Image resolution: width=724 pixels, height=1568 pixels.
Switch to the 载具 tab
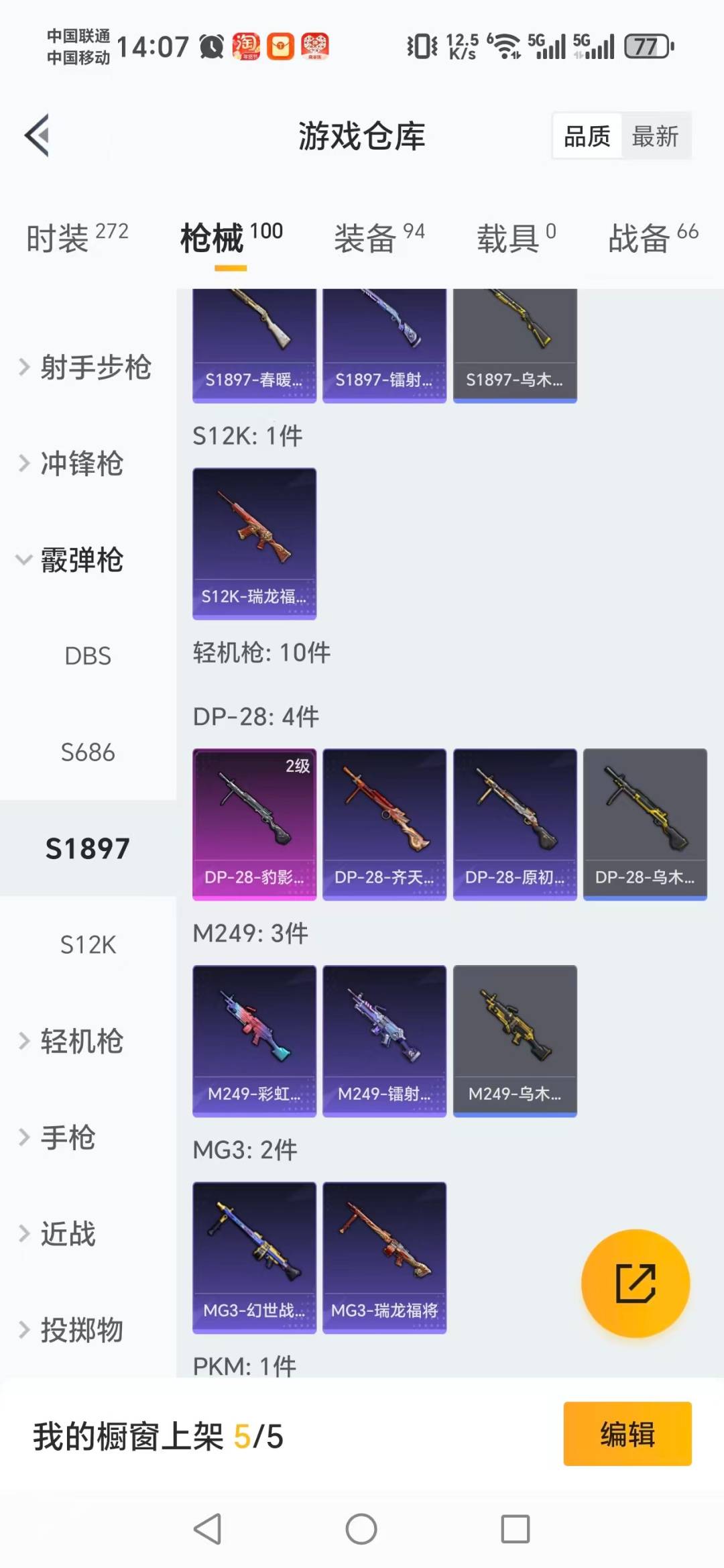coord(516,238)
